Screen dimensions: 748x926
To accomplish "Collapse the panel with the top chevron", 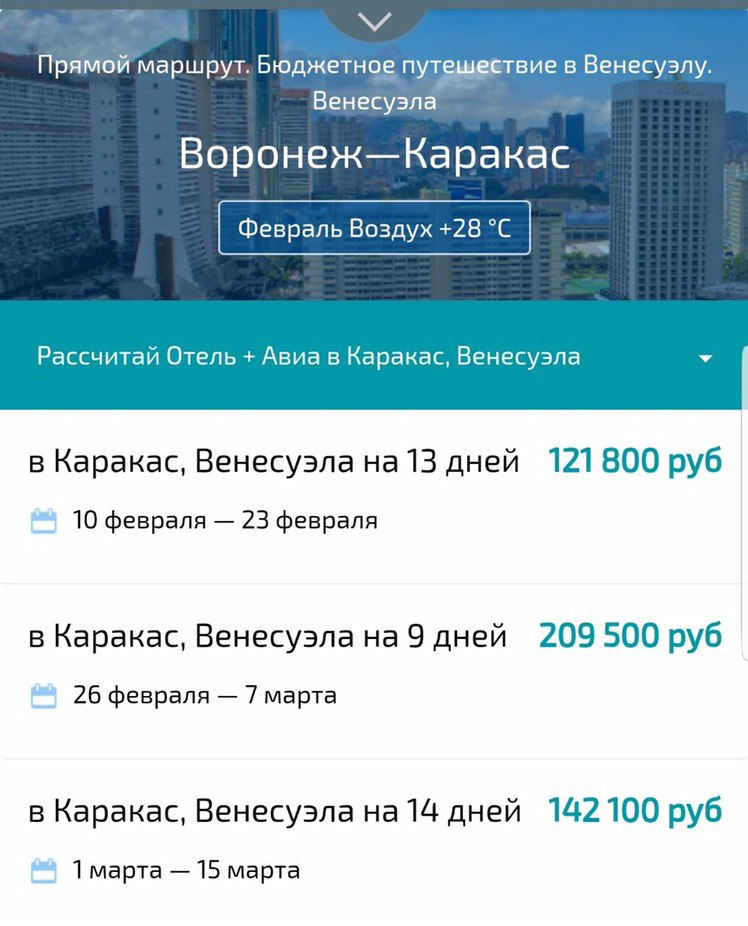I will pyautogui.click(x=374, y=21).
